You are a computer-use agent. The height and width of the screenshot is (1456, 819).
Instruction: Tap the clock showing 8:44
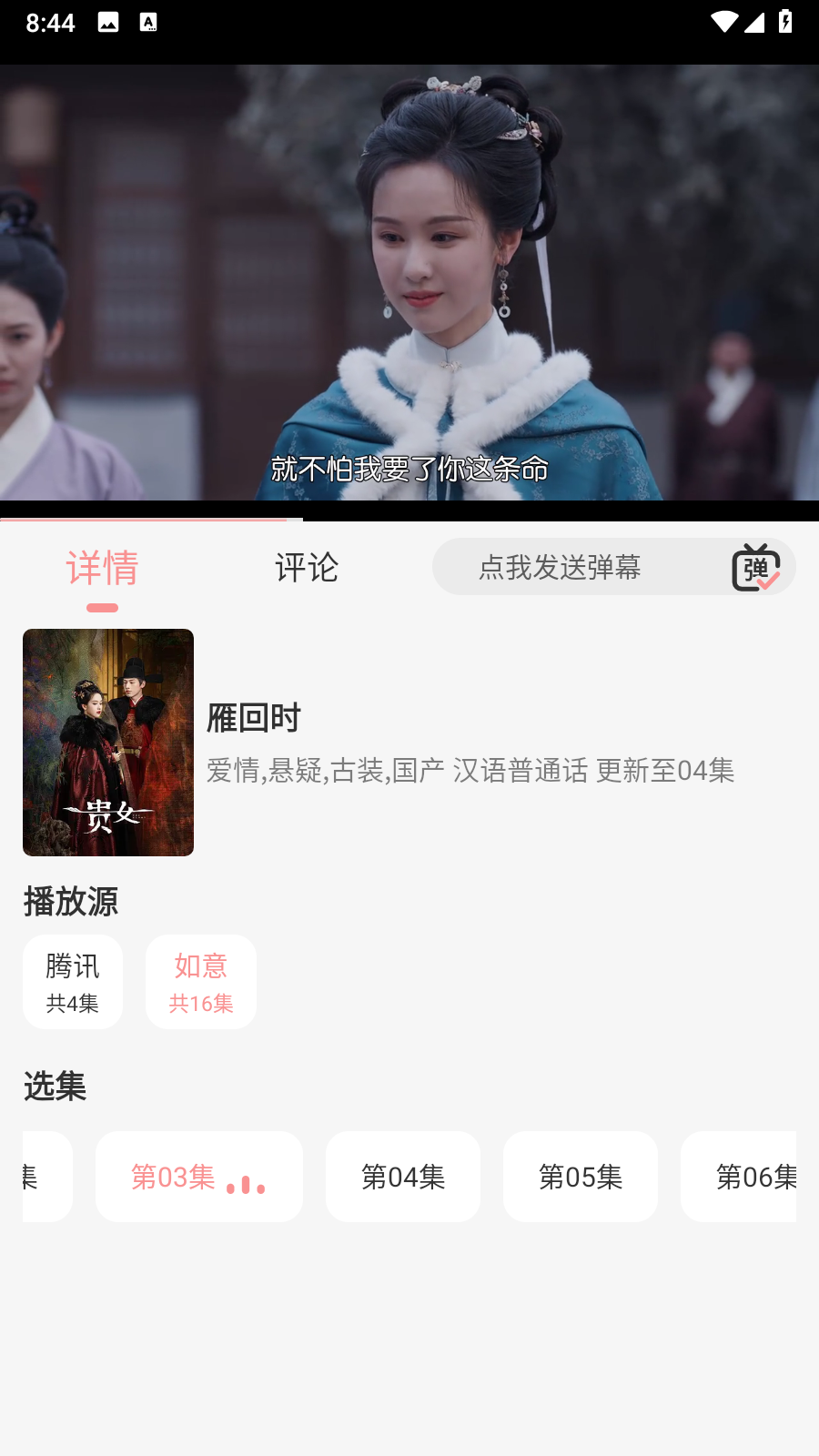(x=50, y=23)
